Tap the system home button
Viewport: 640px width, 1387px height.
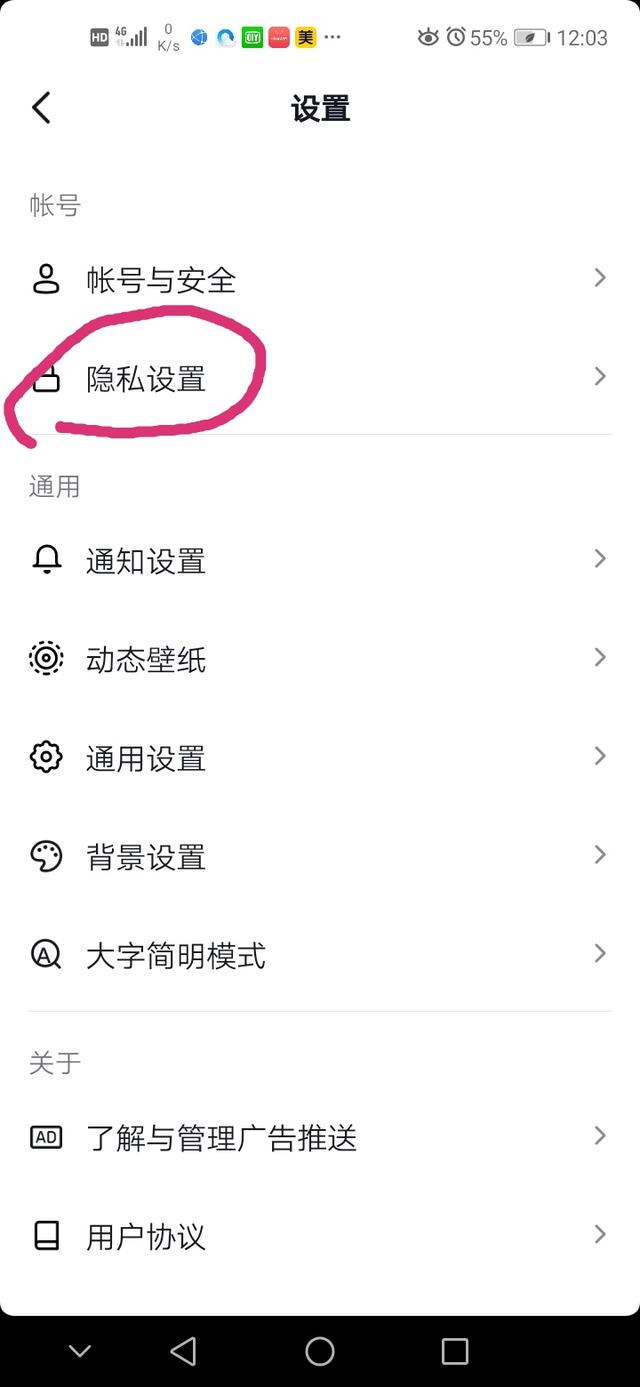tap(320, 1352)
